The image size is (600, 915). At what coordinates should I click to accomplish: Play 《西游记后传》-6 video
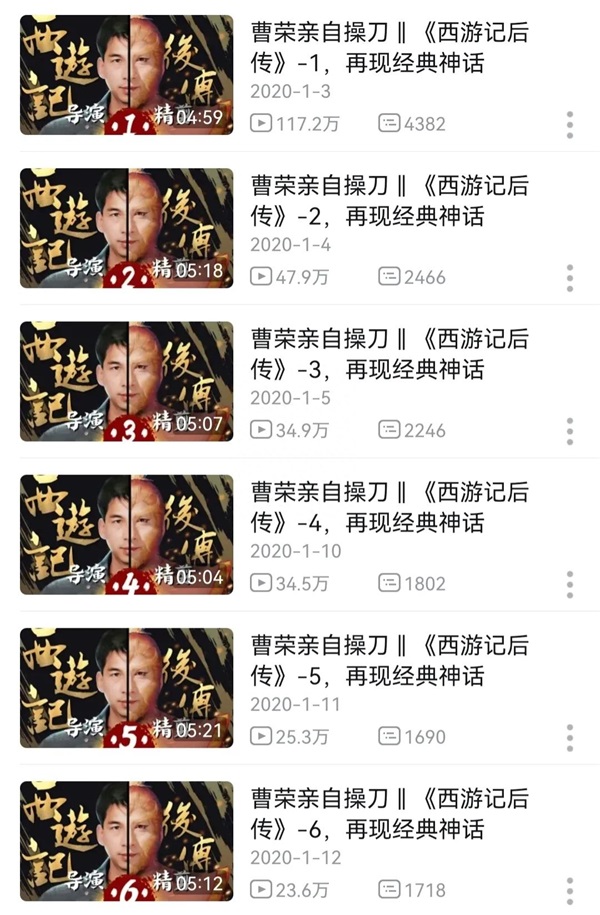tap(127, 840)
